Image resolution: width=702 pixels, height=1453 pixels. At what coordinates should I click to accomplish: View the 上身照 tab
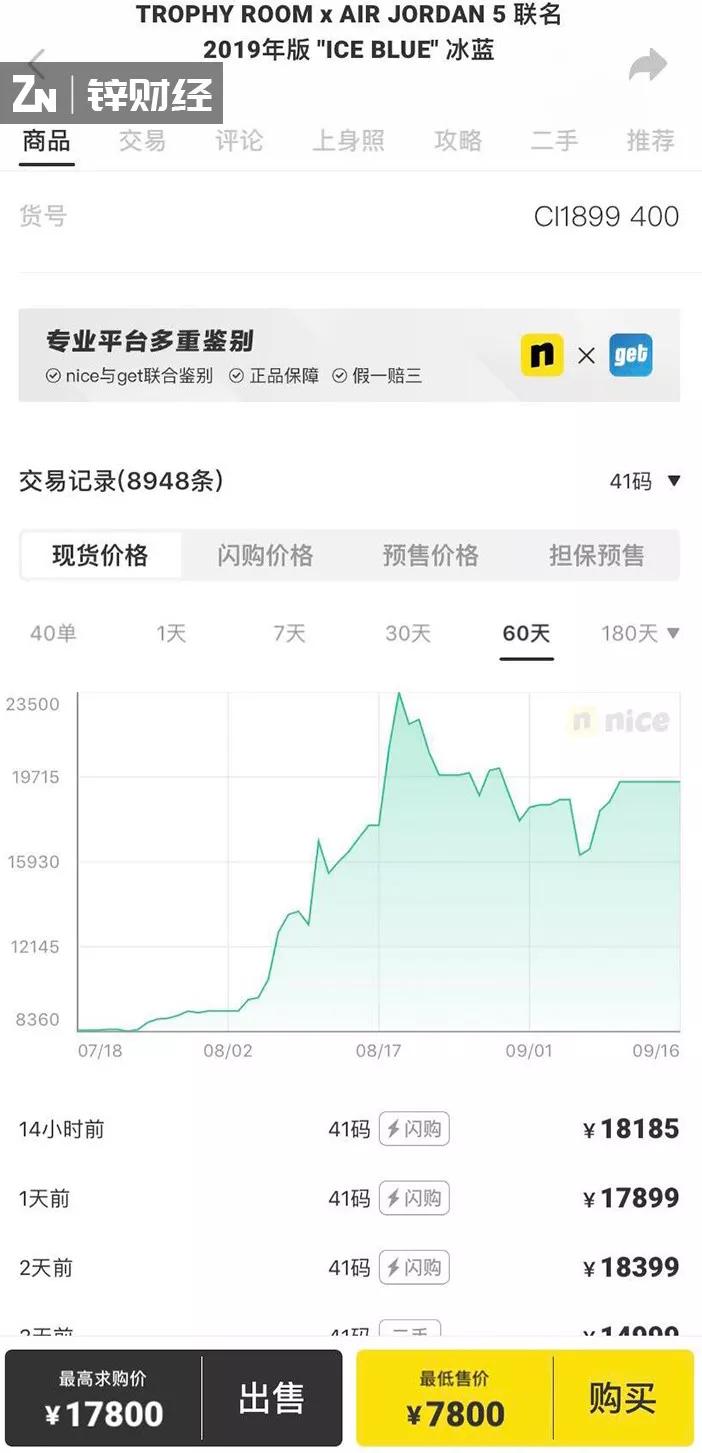348,141
